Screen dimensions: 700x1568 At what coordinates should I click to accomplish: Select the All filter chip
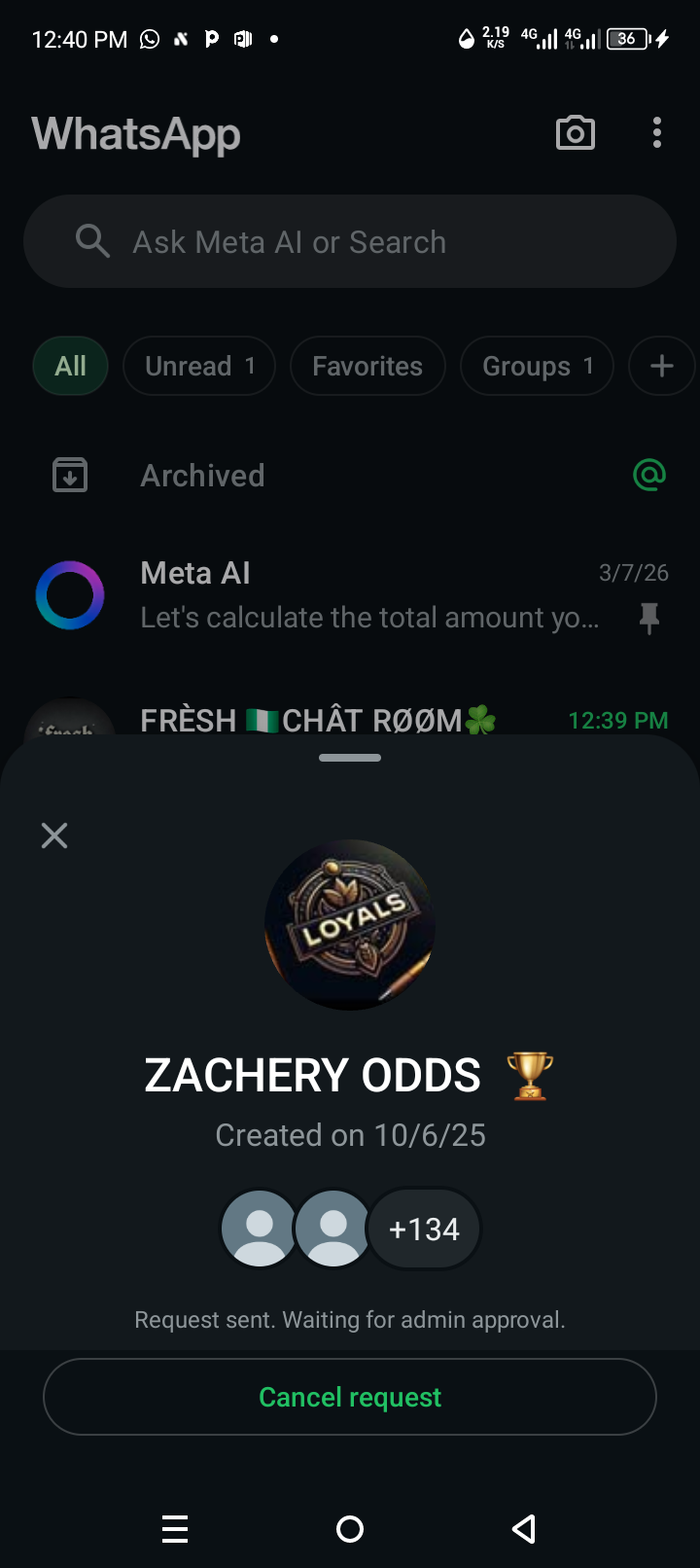click(70, 366)
